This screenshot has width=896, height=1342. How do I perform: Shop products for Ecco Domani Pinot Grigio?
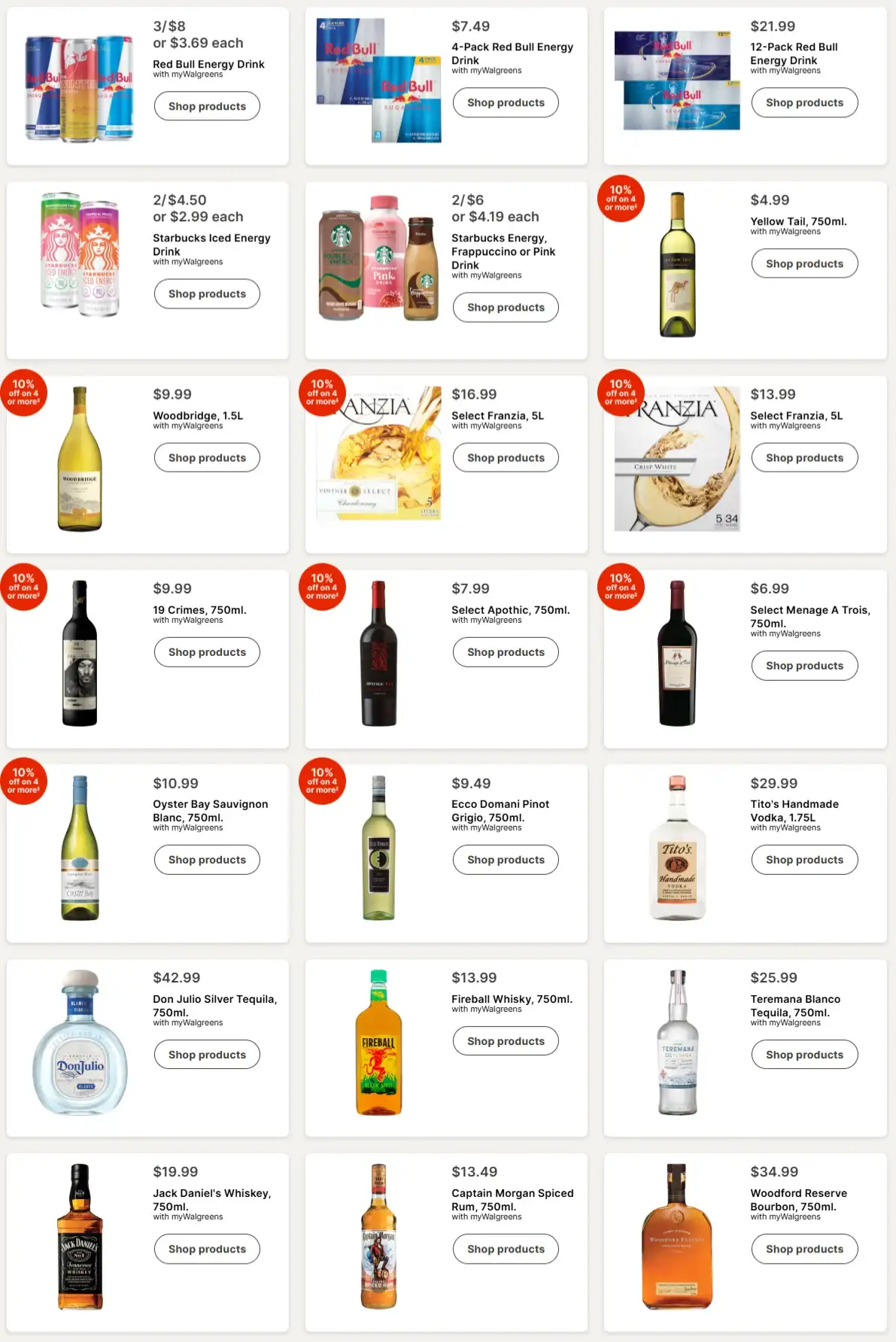click(x=506, y=860)
